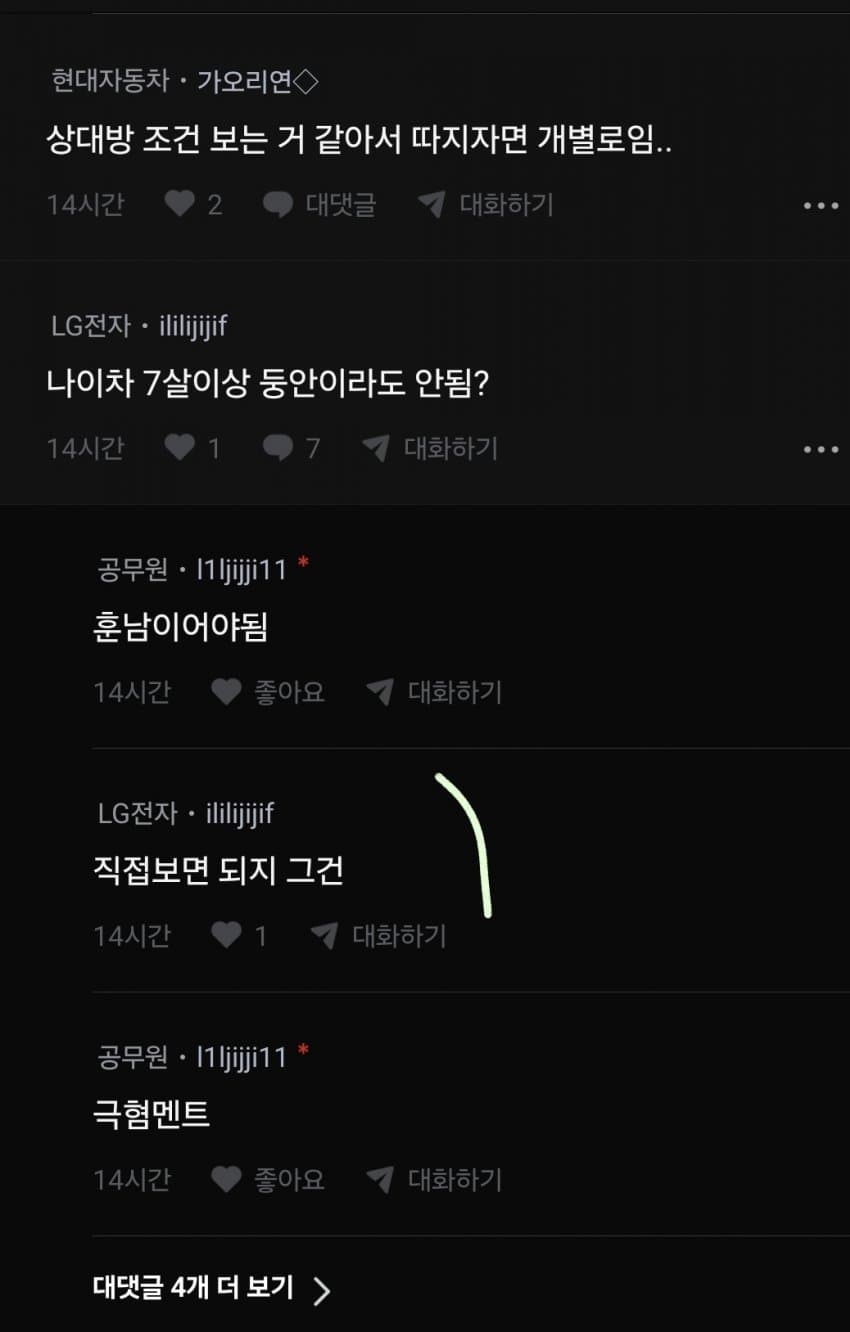Tap 좋아요 on the '훈남이어야됨' reply
The image size is (850, 1332).
pyautogui.click(x=268, y=692)
